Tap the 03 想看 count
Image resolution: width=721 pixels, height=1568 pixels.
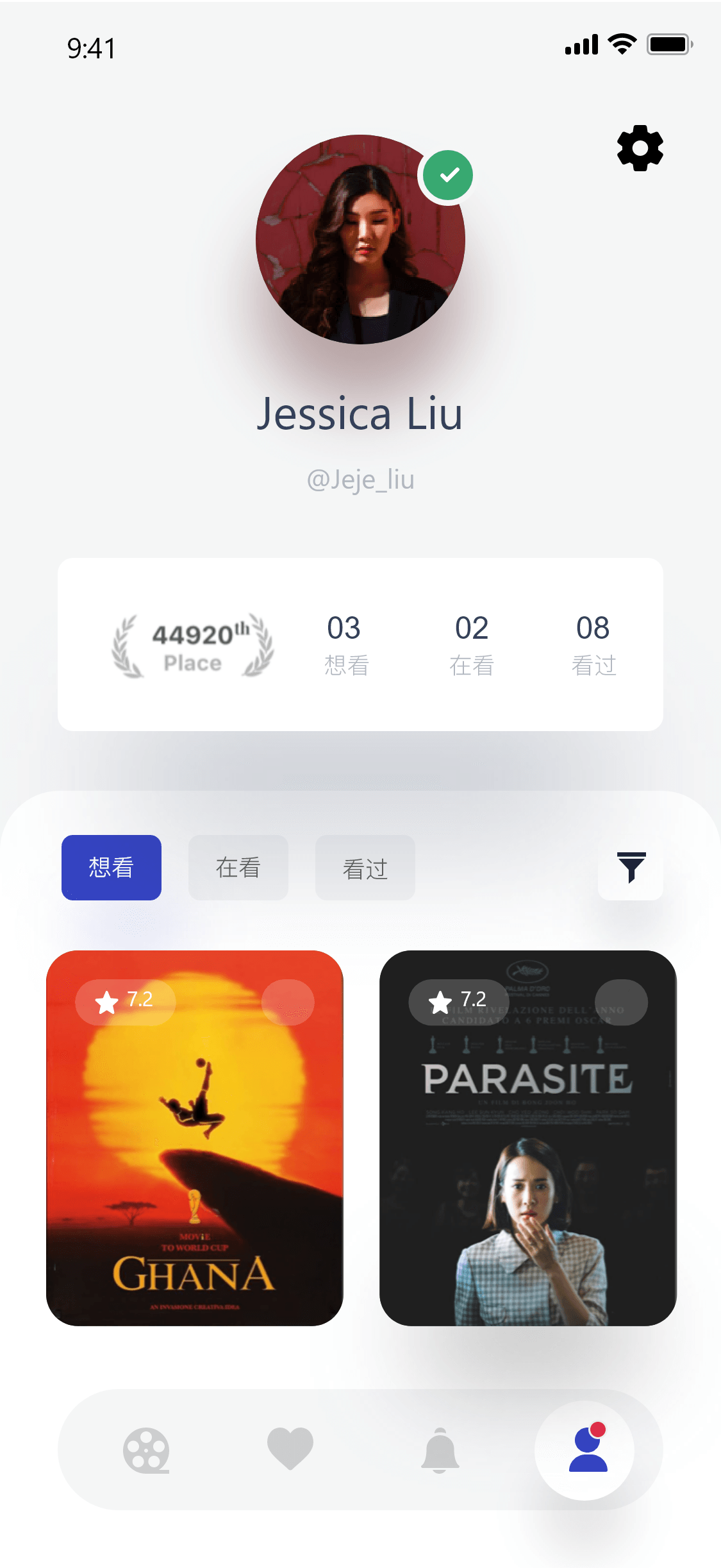(x=345, y=645)
